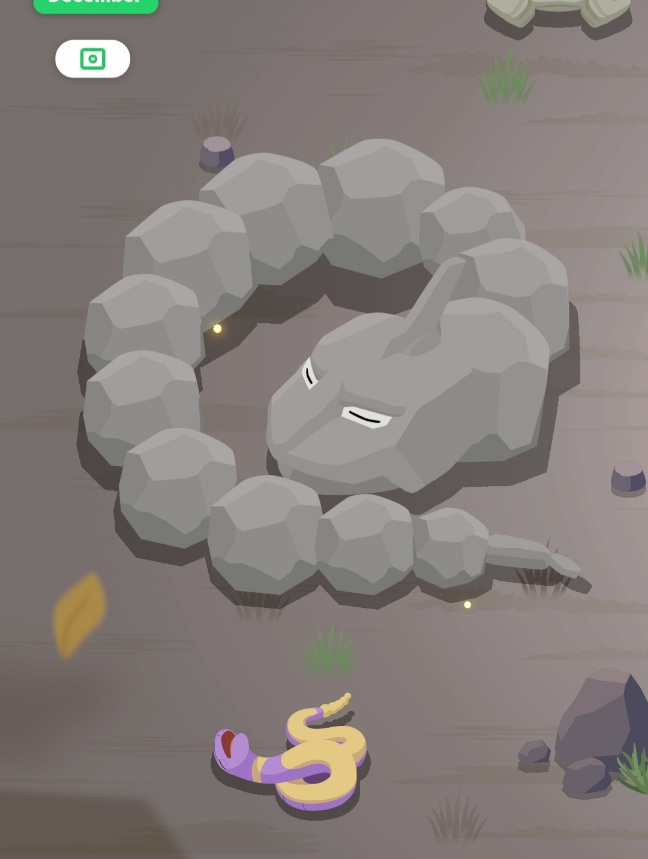This screenshot has height=859, width=648.
Task: Tap the green December label button
Action: click(x=95, y=4)
